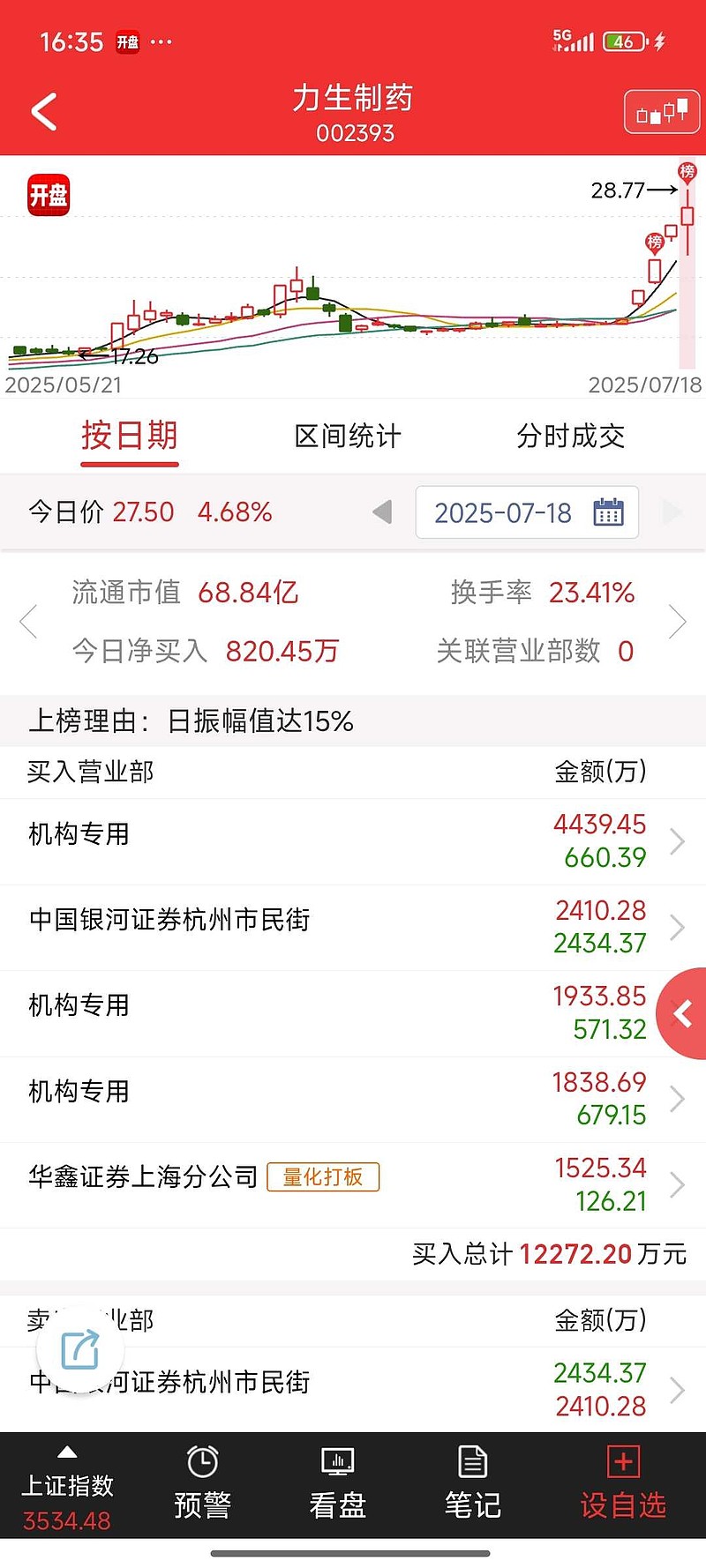Screen dimensions: 706x1568
Task: Go to the previous date with the left triangle
Action: 382,511
